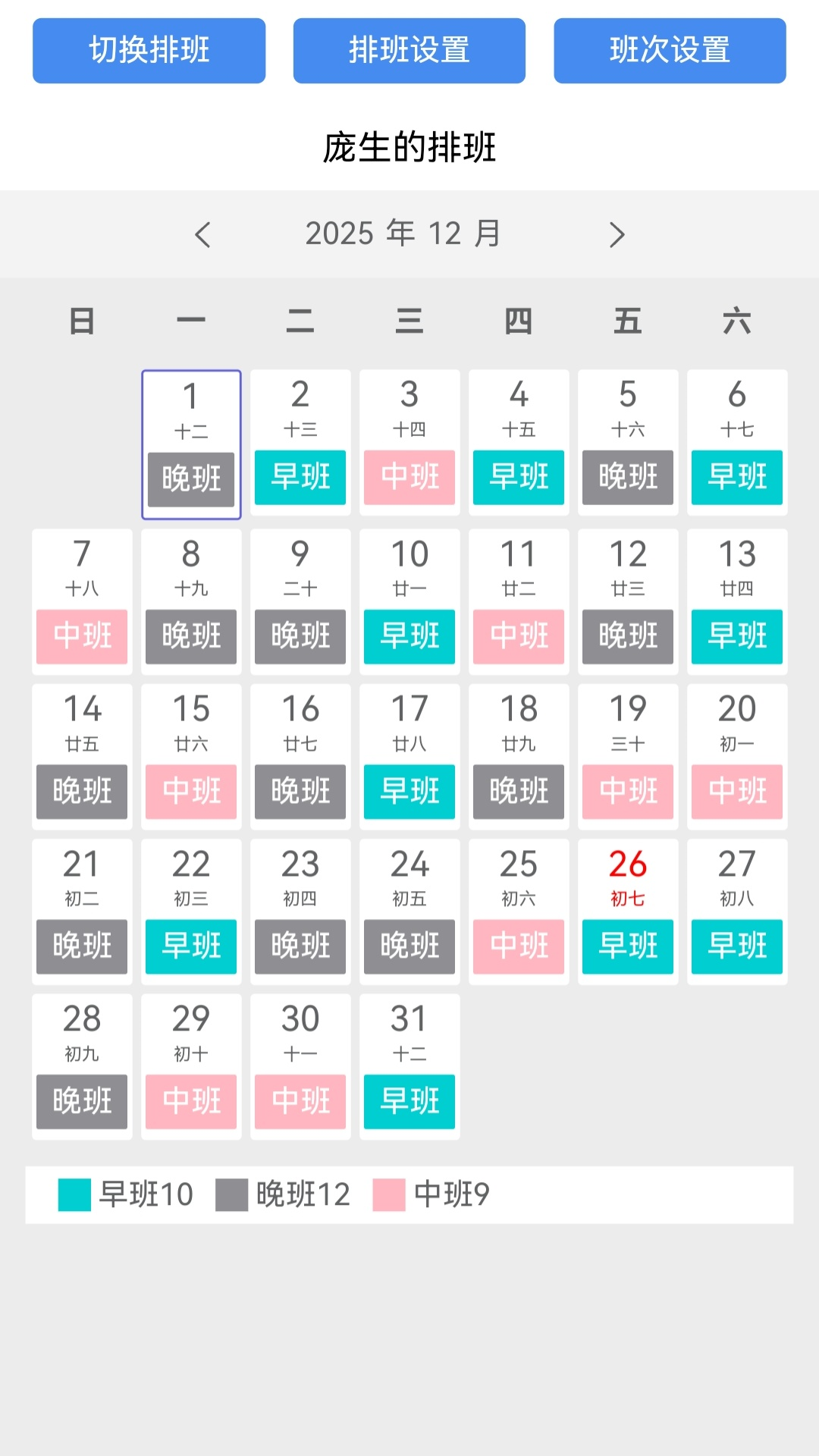Select December 3 with 中班
The image size is (819, 1456).
(x=409, y=443)
